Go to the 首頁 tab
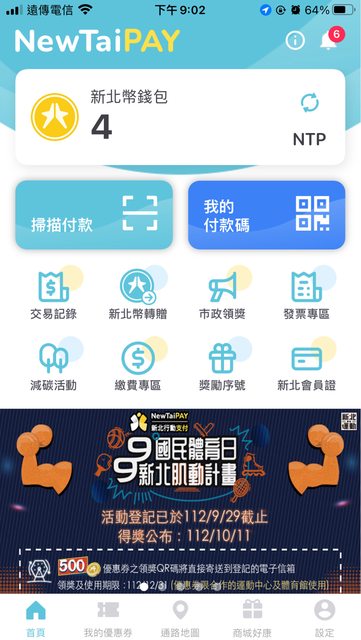This screenshot has height=640, width=361. 36,618
